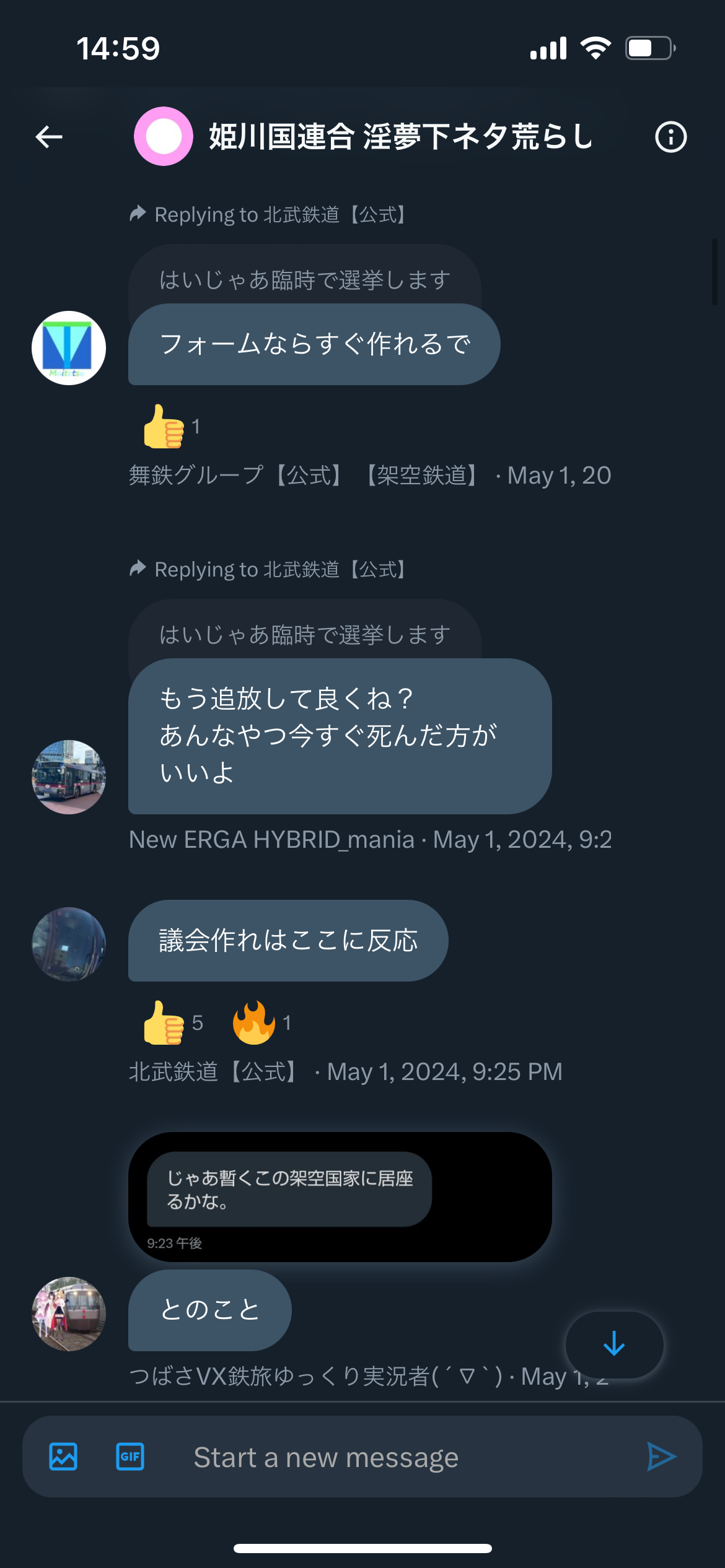Open the screenshot image above とのこと

(x=340, y=1197)
